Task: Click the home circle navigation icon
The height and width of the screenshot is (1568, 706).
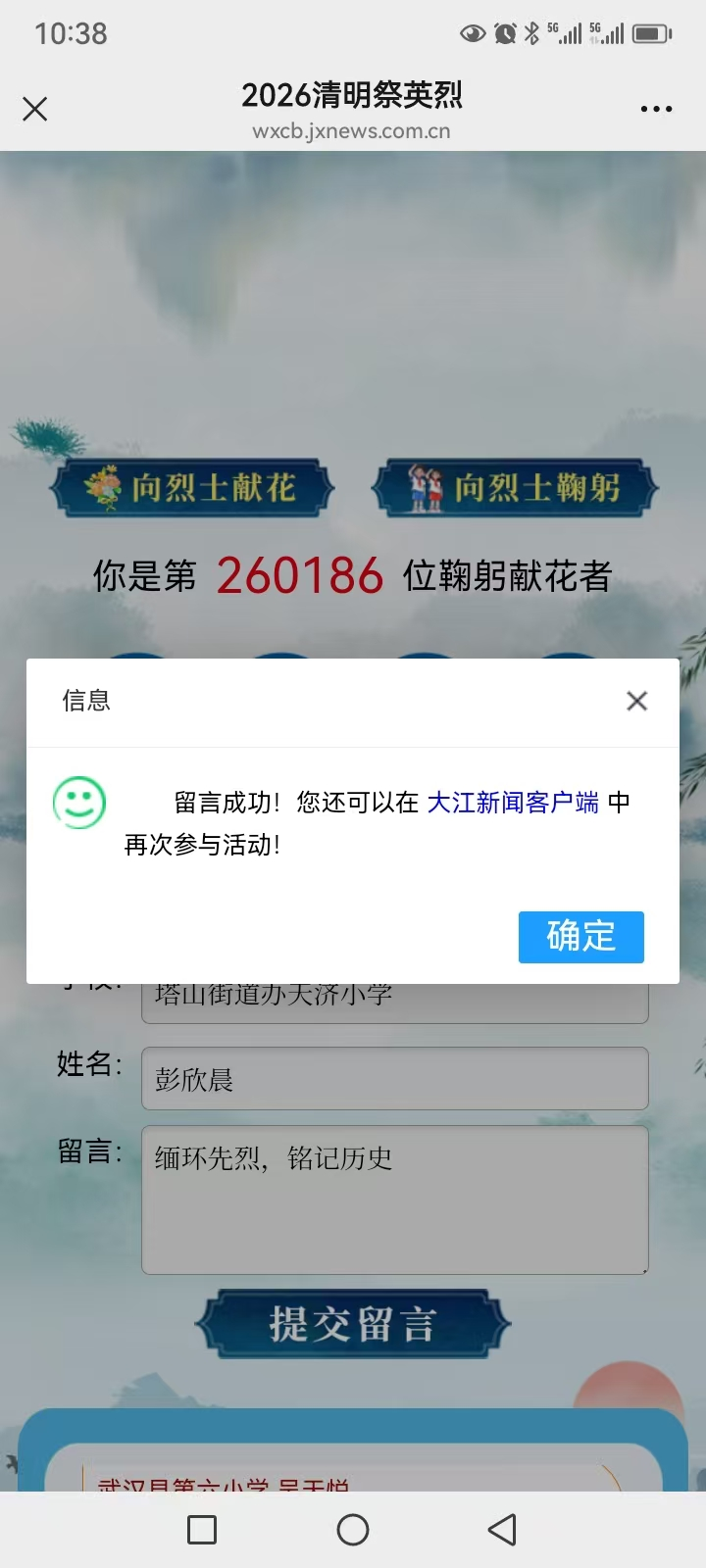Action: coord(353,1529)
